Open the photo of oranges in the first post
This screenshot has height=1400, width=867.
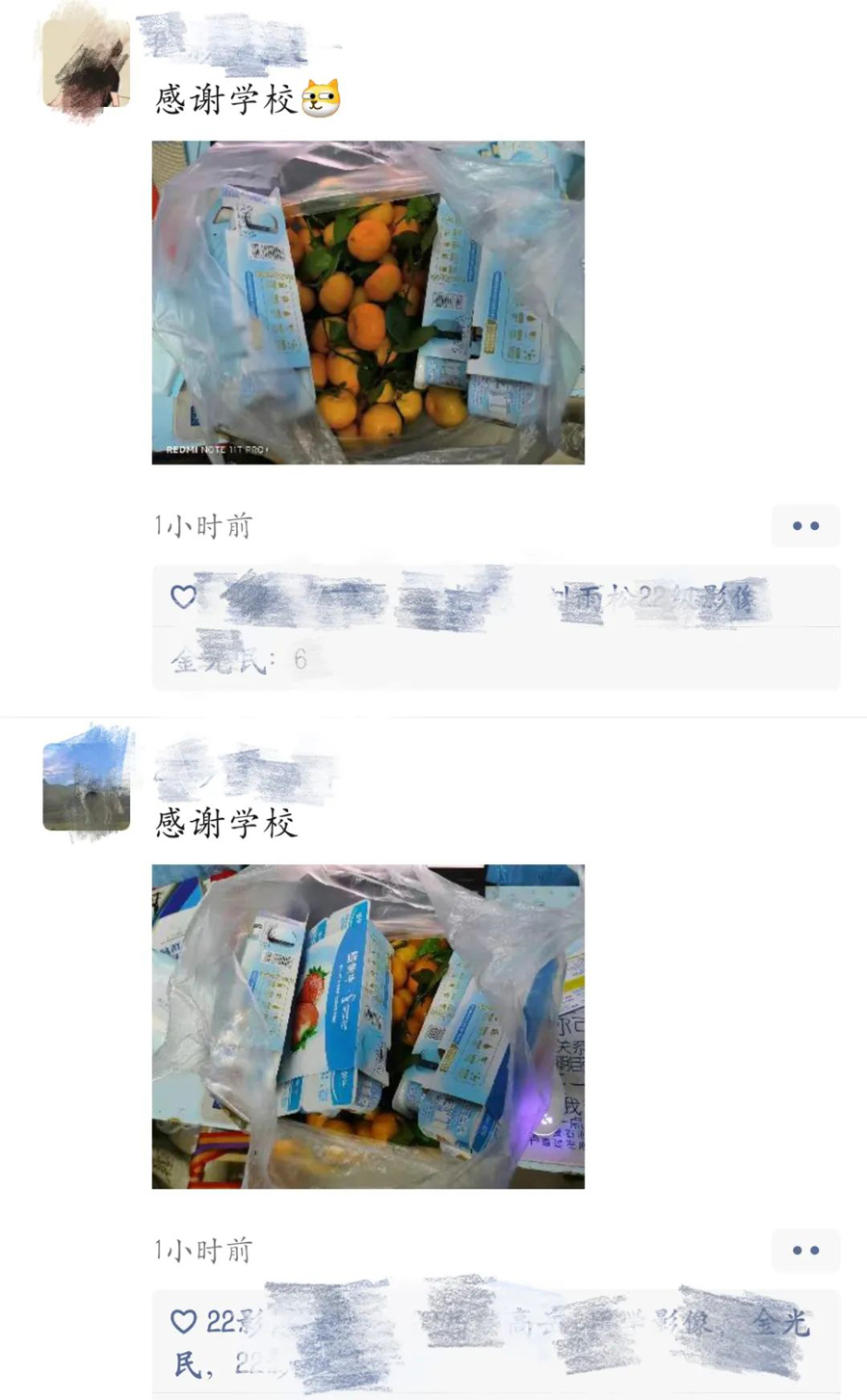[x=368, y=303]
